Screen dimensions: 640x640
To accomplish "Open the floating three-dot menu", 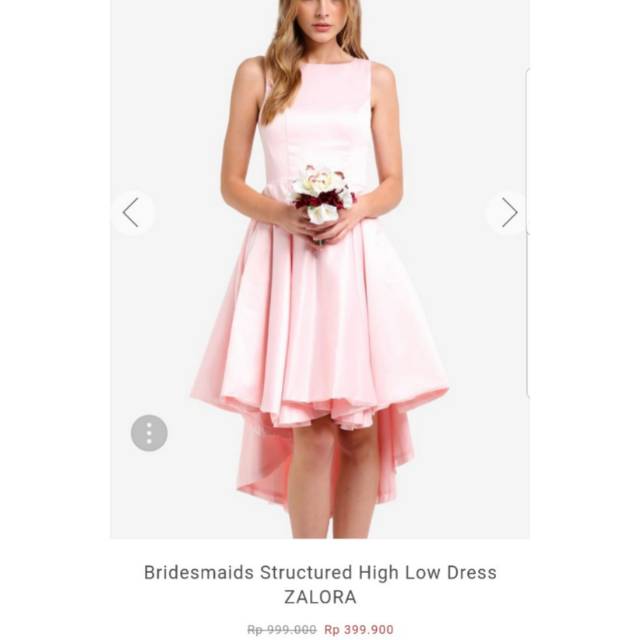I will coord(149,433).
